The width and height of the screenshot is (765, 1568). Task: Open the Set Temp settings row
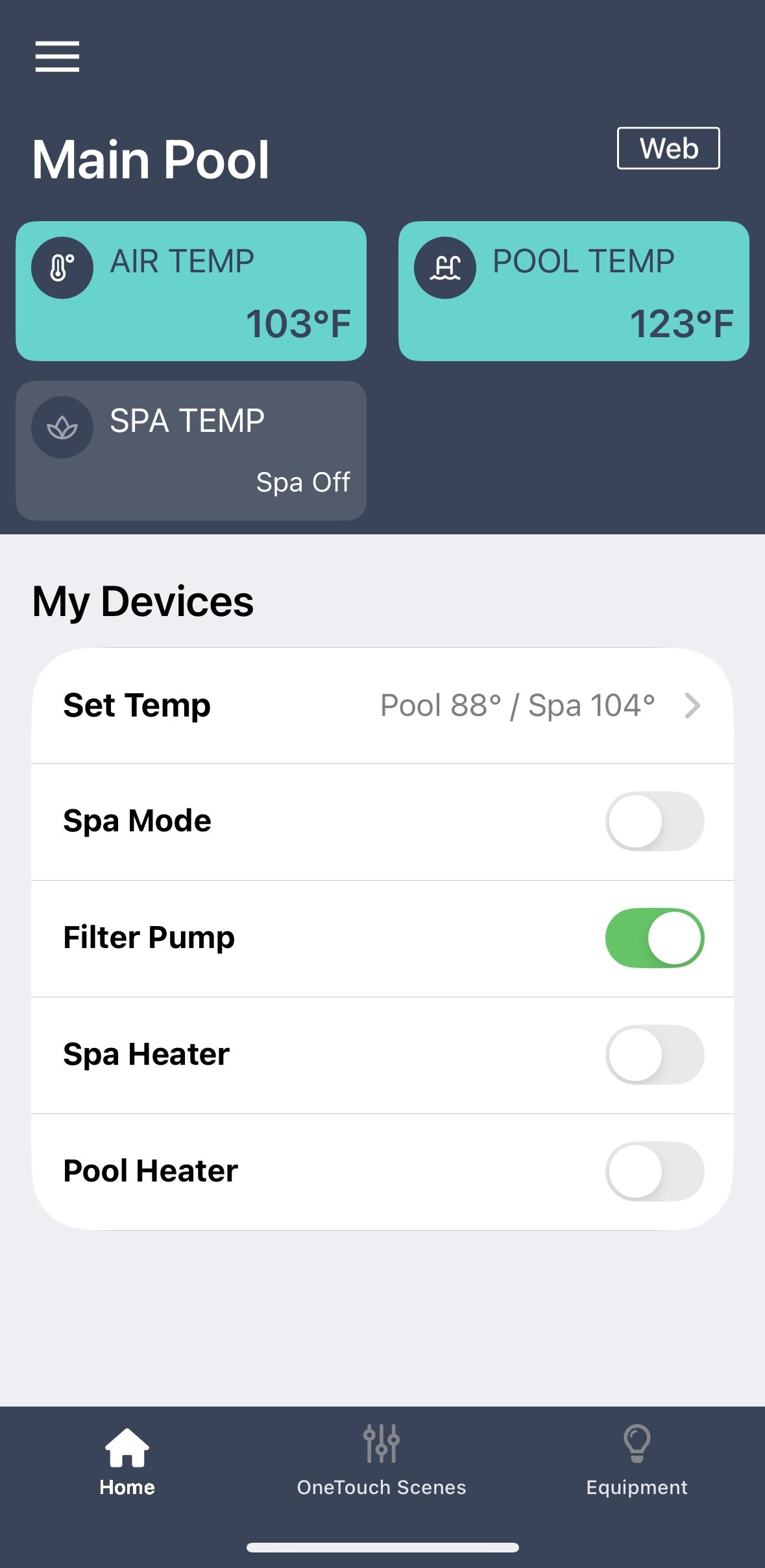coord(383,706)
